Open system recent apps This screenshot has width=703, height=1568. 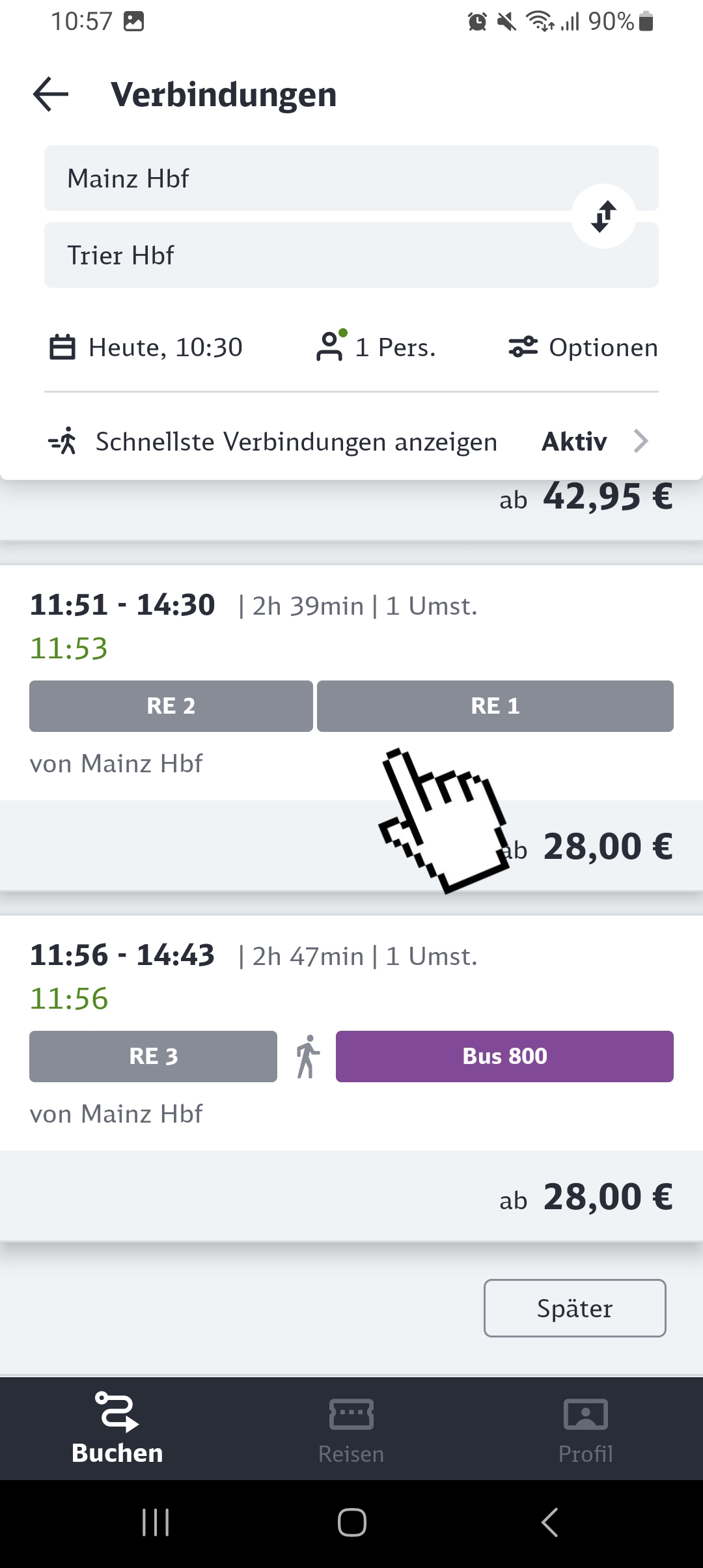point(156,1522)
